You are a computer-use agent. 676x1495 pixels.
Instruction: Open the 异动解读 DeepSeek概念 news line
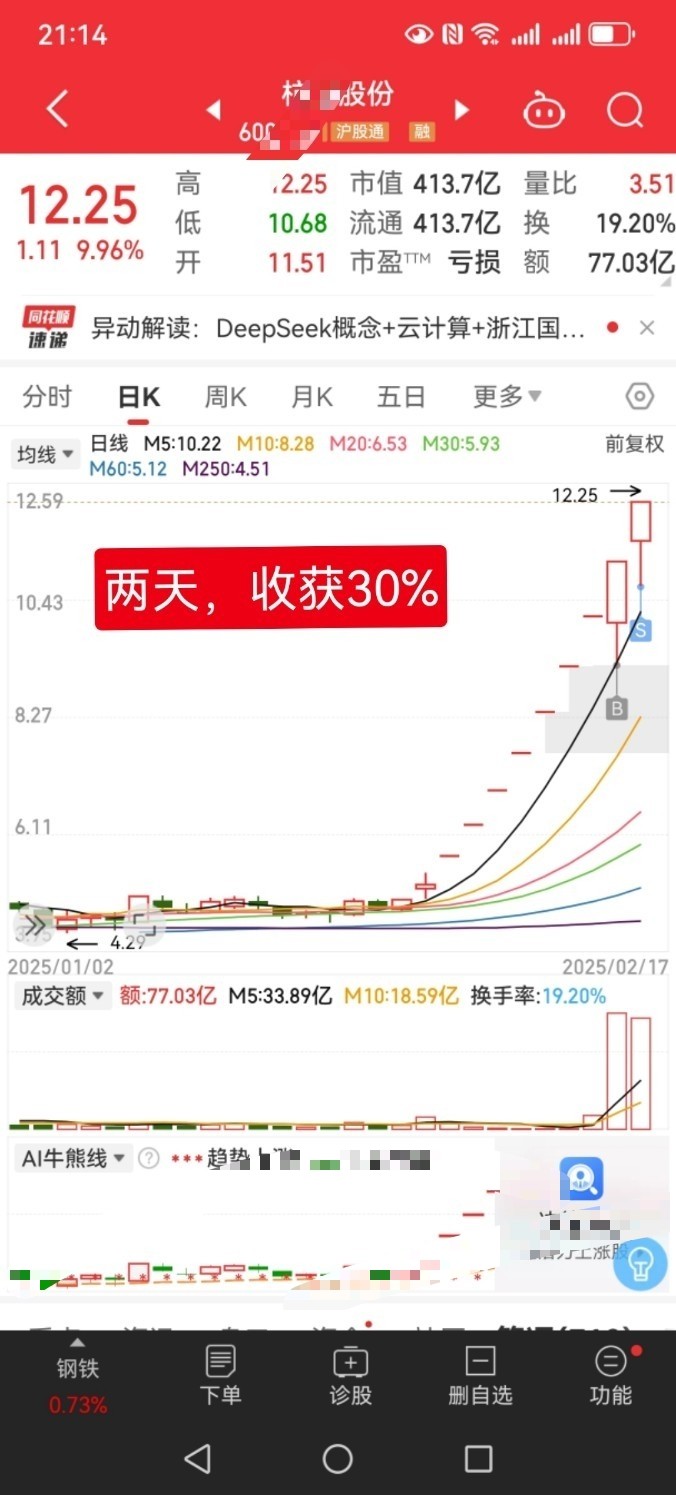pyautogui.click(x=338, y=328)
